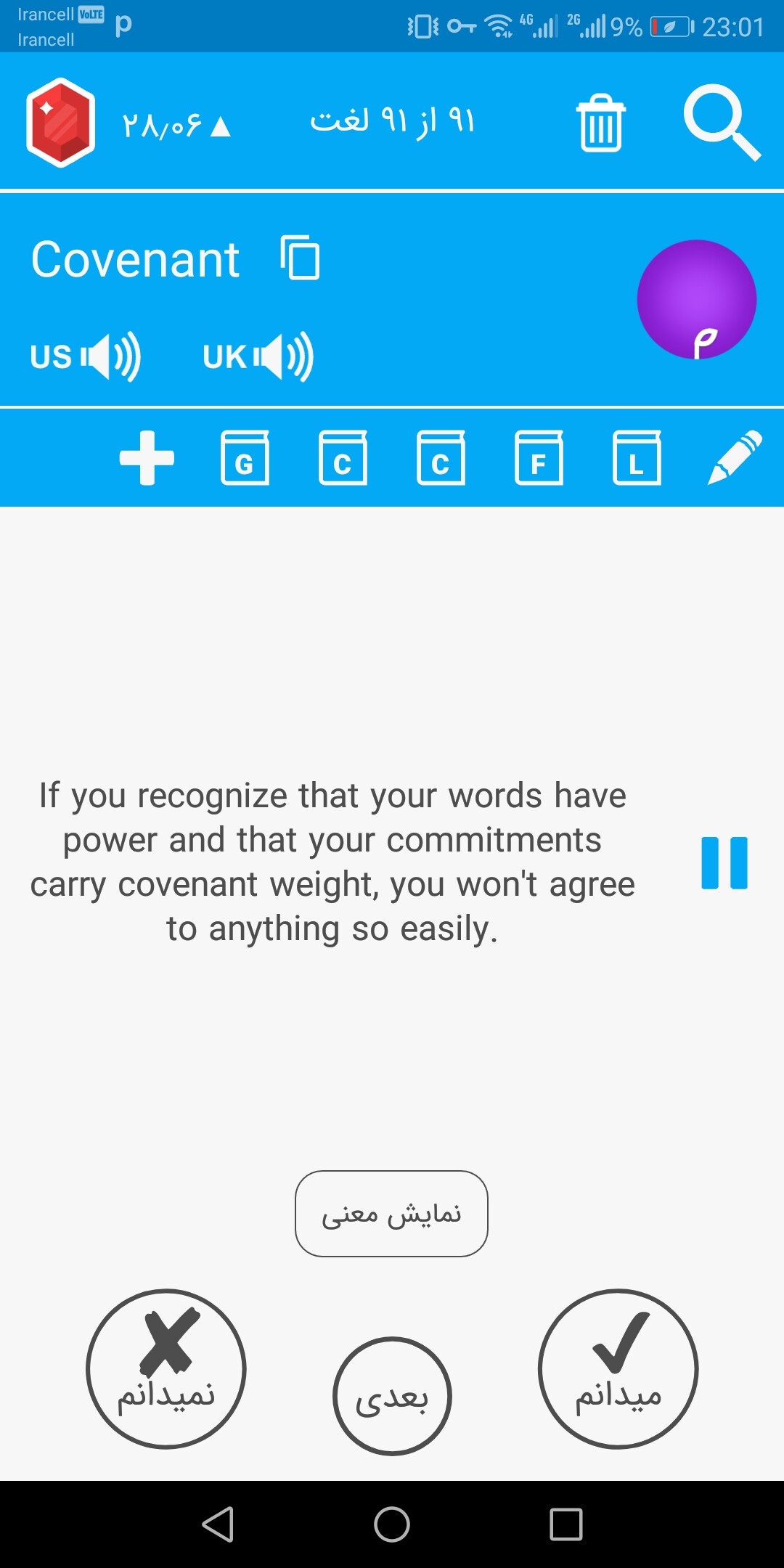784x1568 pixels.
Task: Play UK pronunciation
Action: [258, 356]
